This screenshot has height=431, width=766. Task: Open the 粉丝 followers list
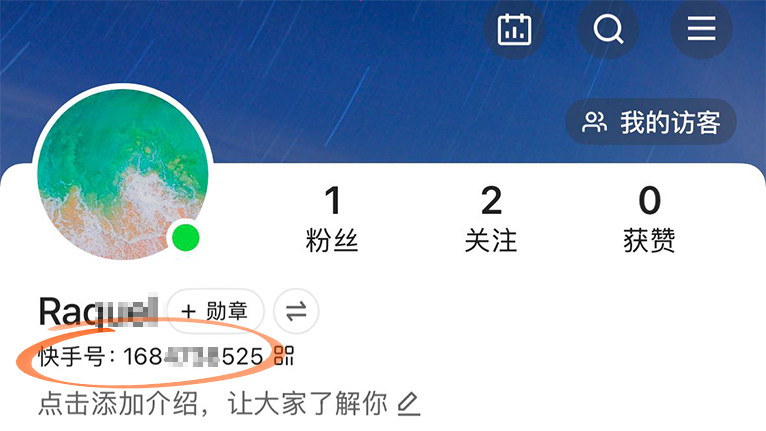[332, 219]
